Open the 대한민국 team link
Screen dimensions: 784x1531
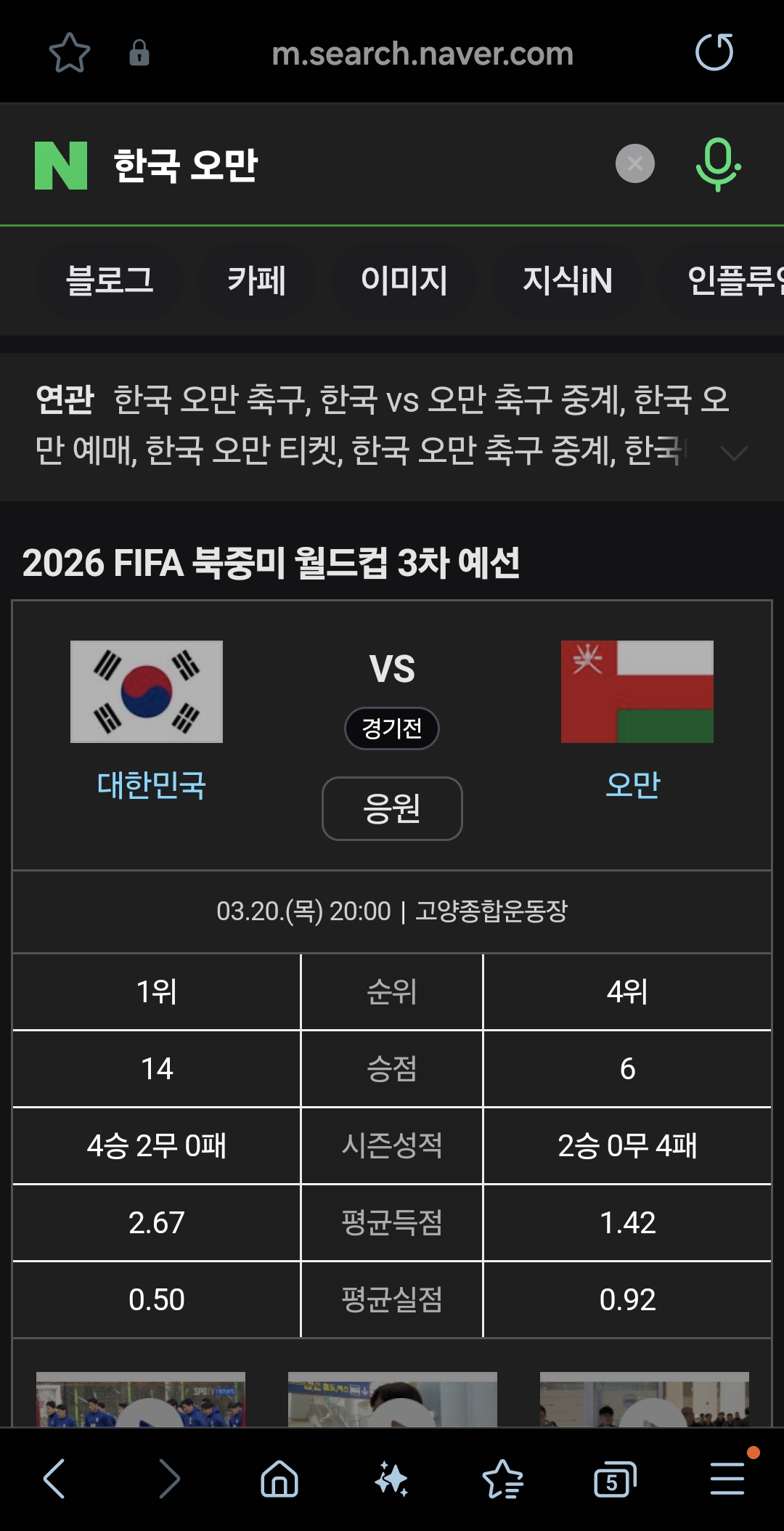(x=152, y=785)
